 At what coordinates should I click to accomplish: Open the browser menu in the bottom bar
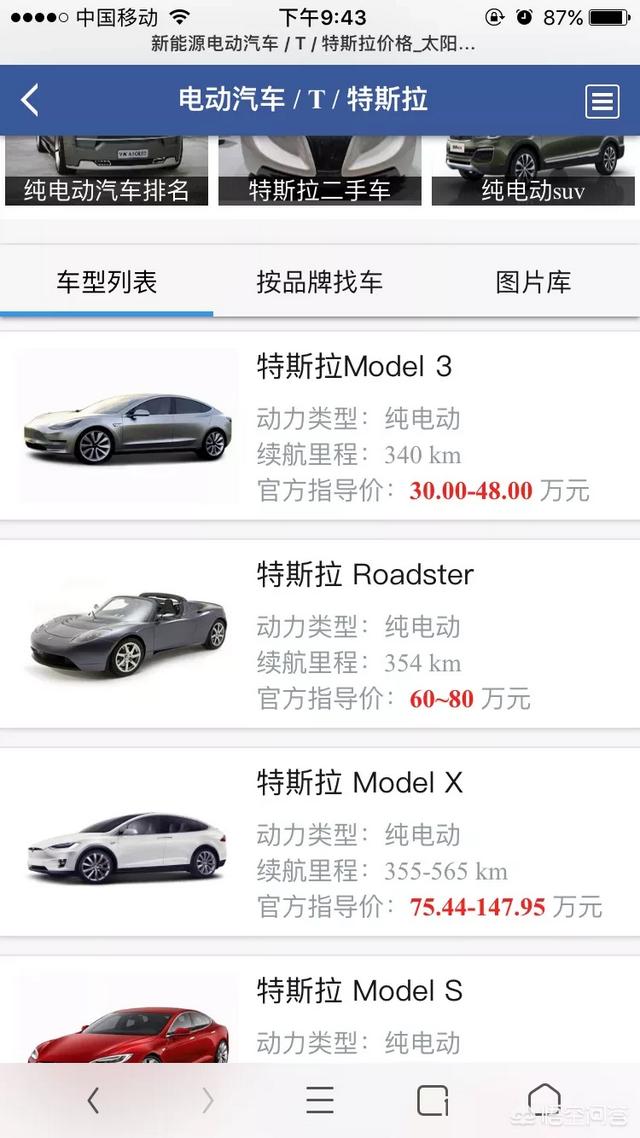tap(320, 1100)
